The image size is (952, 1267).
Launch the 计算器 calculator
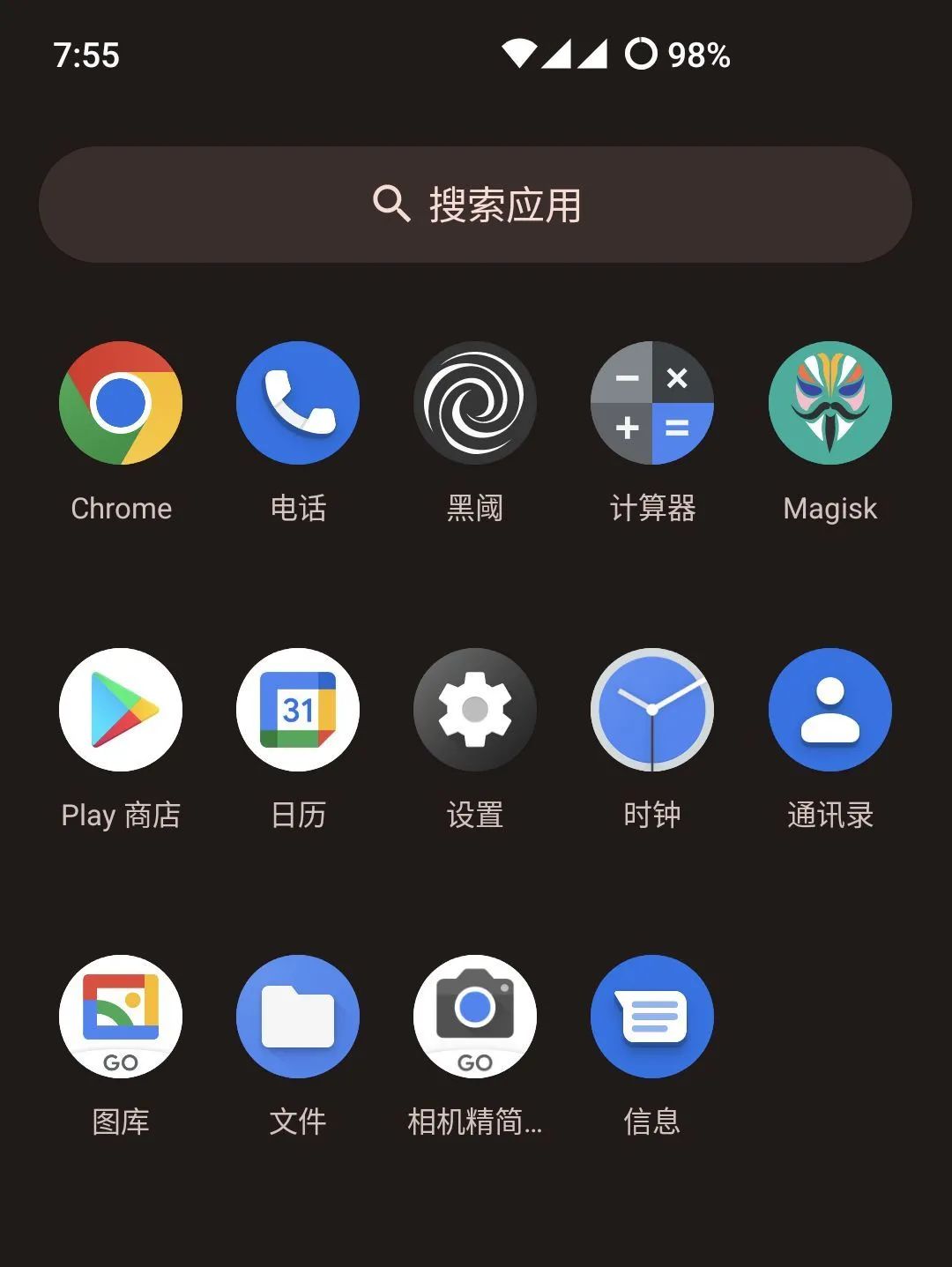pyautogui.click(x=652, y=403)
